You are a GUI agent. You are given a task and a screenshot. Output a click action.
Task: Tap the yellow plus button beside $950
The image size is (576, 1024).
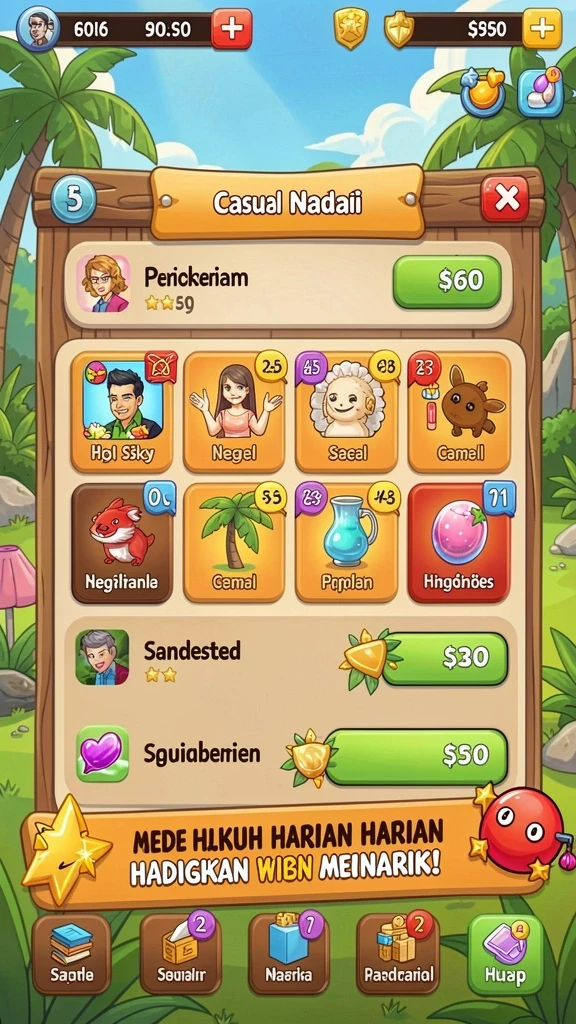point(542,29)
